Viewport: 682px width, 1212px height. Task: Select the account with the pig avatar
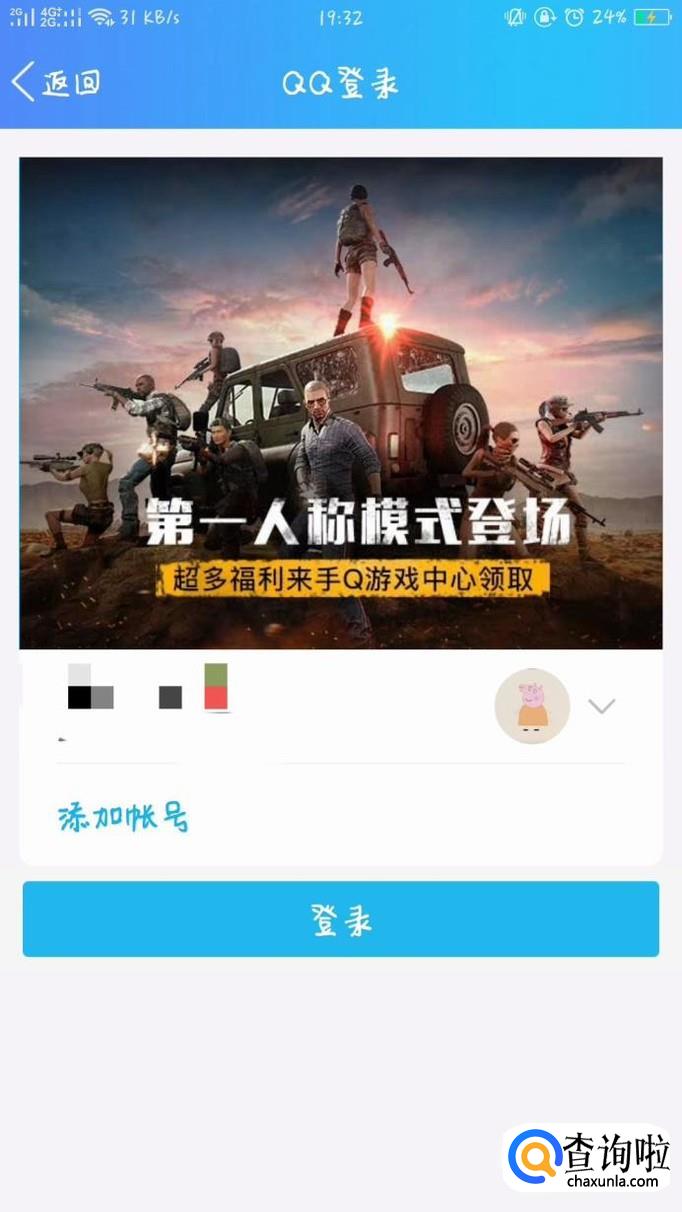click(x=532, y=706)
